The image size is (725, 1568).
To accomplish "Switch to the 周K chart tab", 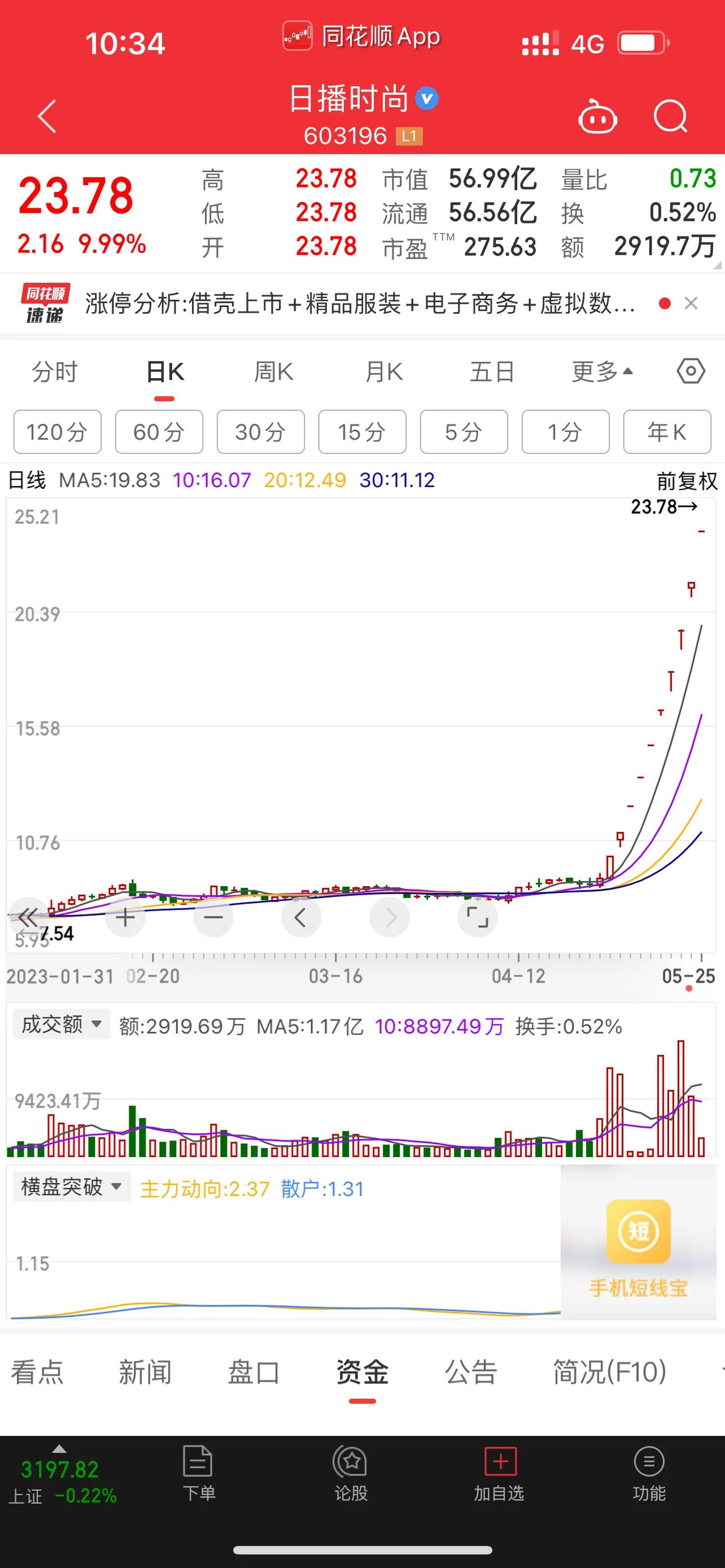I will point(274,371).
